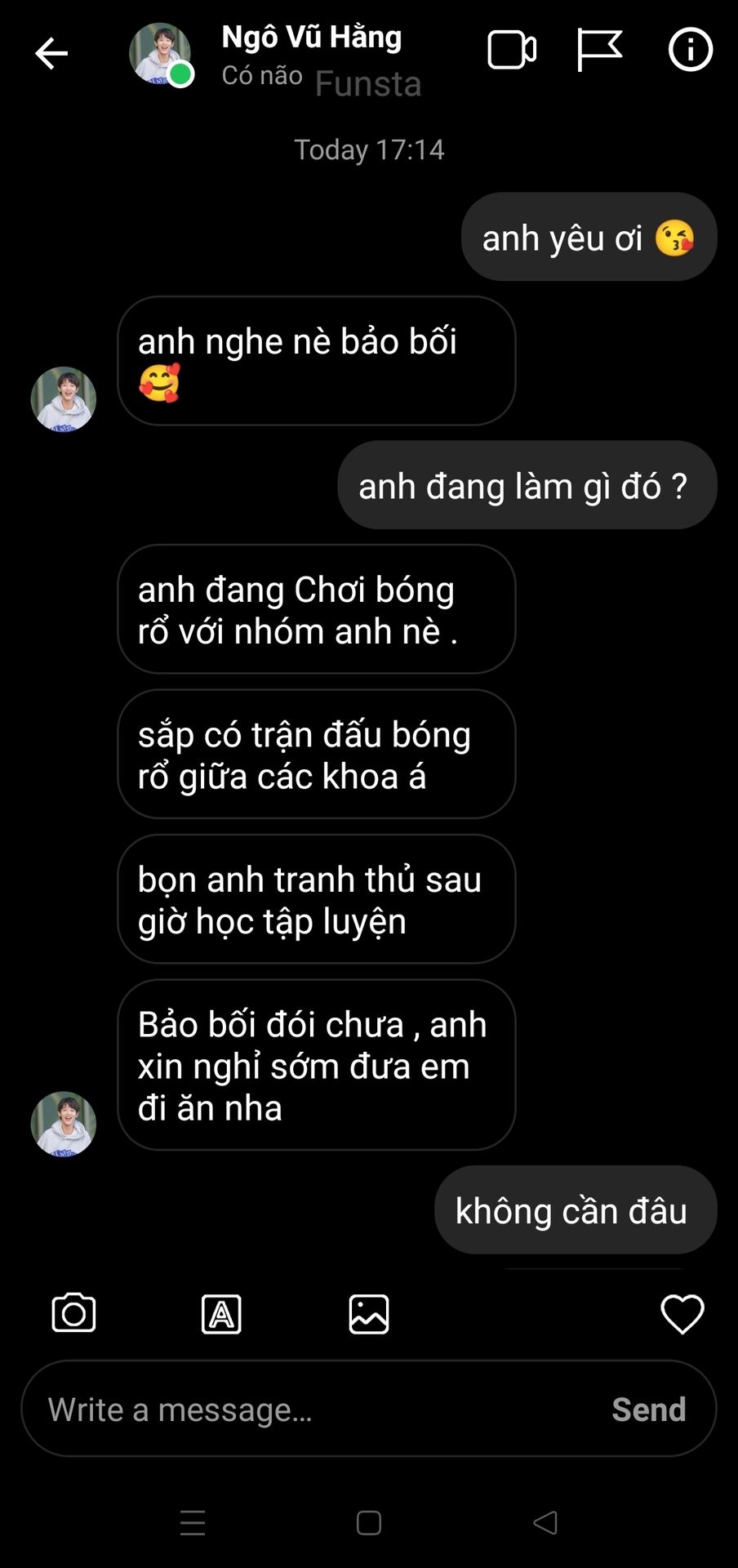Start a video call with Ngô Vũ Hằng
This screenshot has height=1568, width=738.
[x=512, y=51]
